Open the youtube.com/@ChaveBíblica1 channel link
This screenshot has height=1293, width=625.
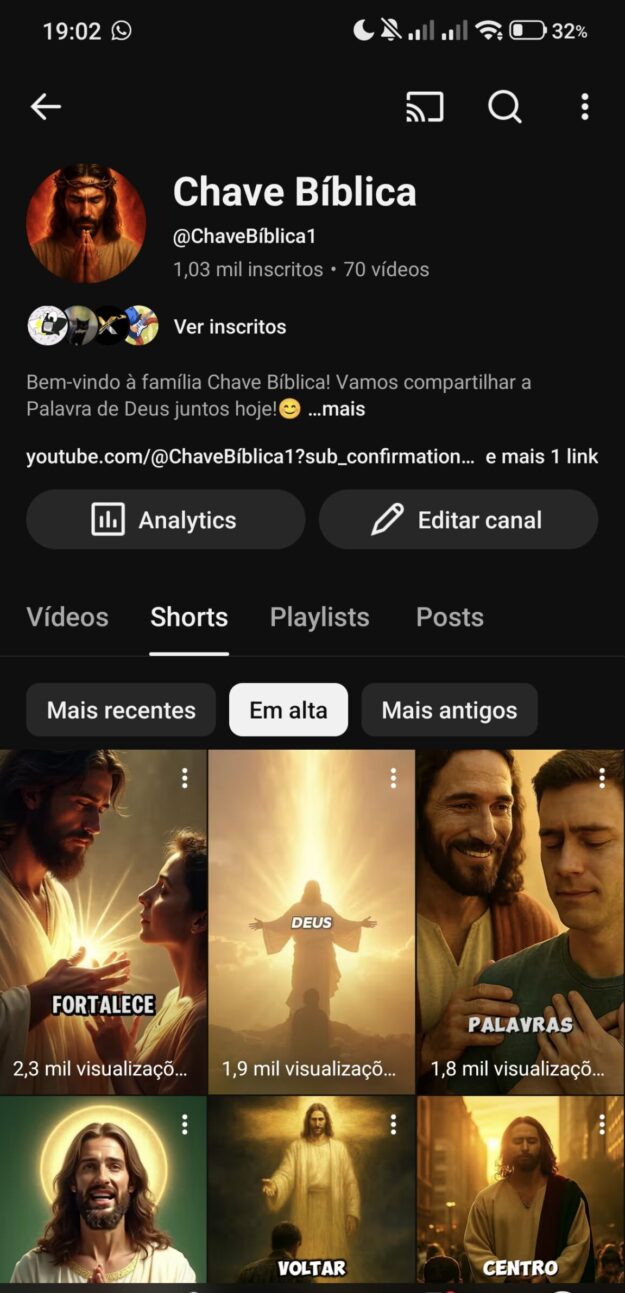coord(250,457)
